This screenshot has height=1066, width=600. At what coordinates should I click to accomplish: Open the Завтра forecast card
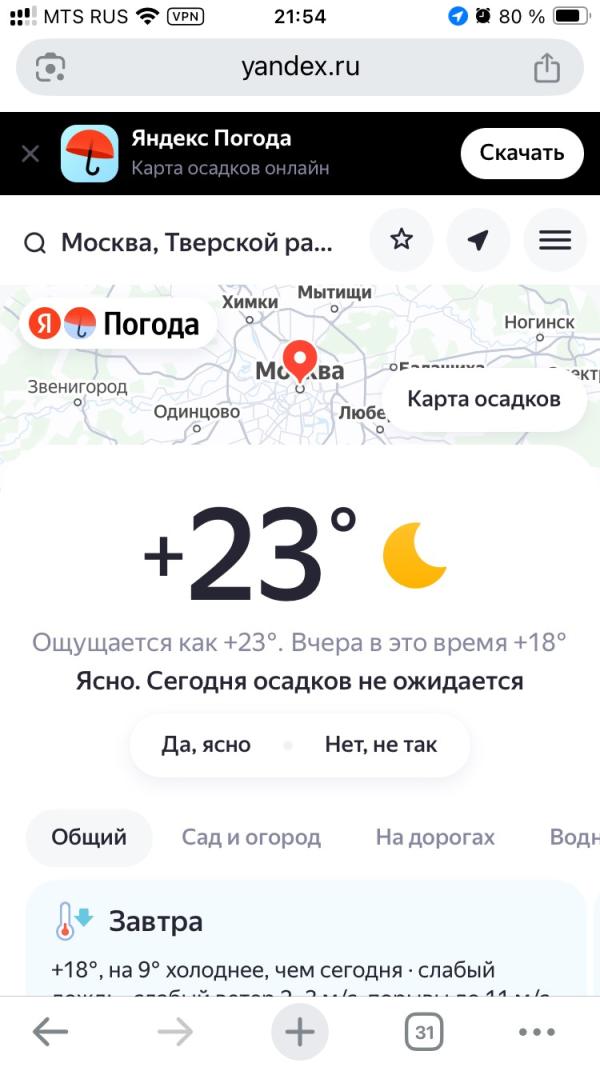point(306,940)
